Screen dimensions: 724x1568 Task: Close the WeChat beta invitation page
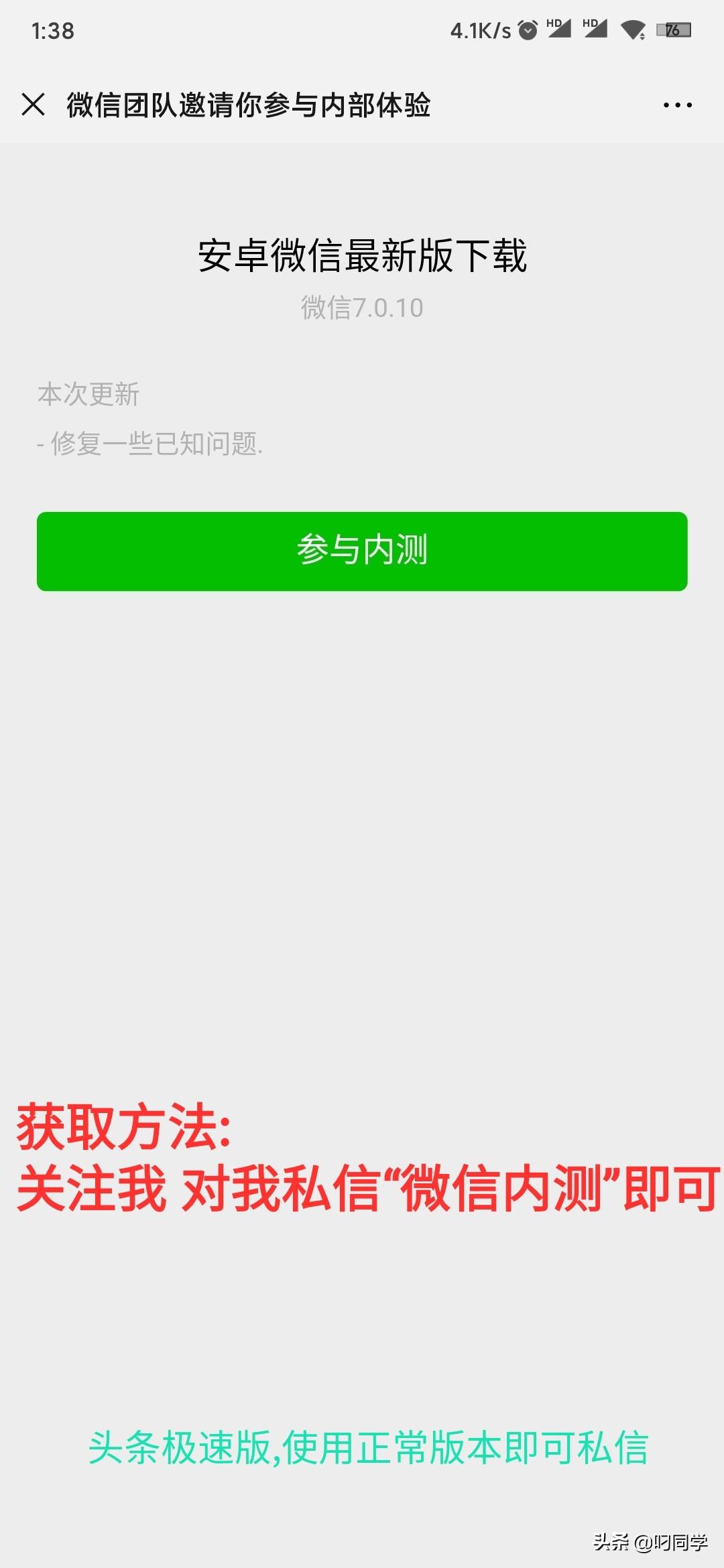[x=33, y=105]
